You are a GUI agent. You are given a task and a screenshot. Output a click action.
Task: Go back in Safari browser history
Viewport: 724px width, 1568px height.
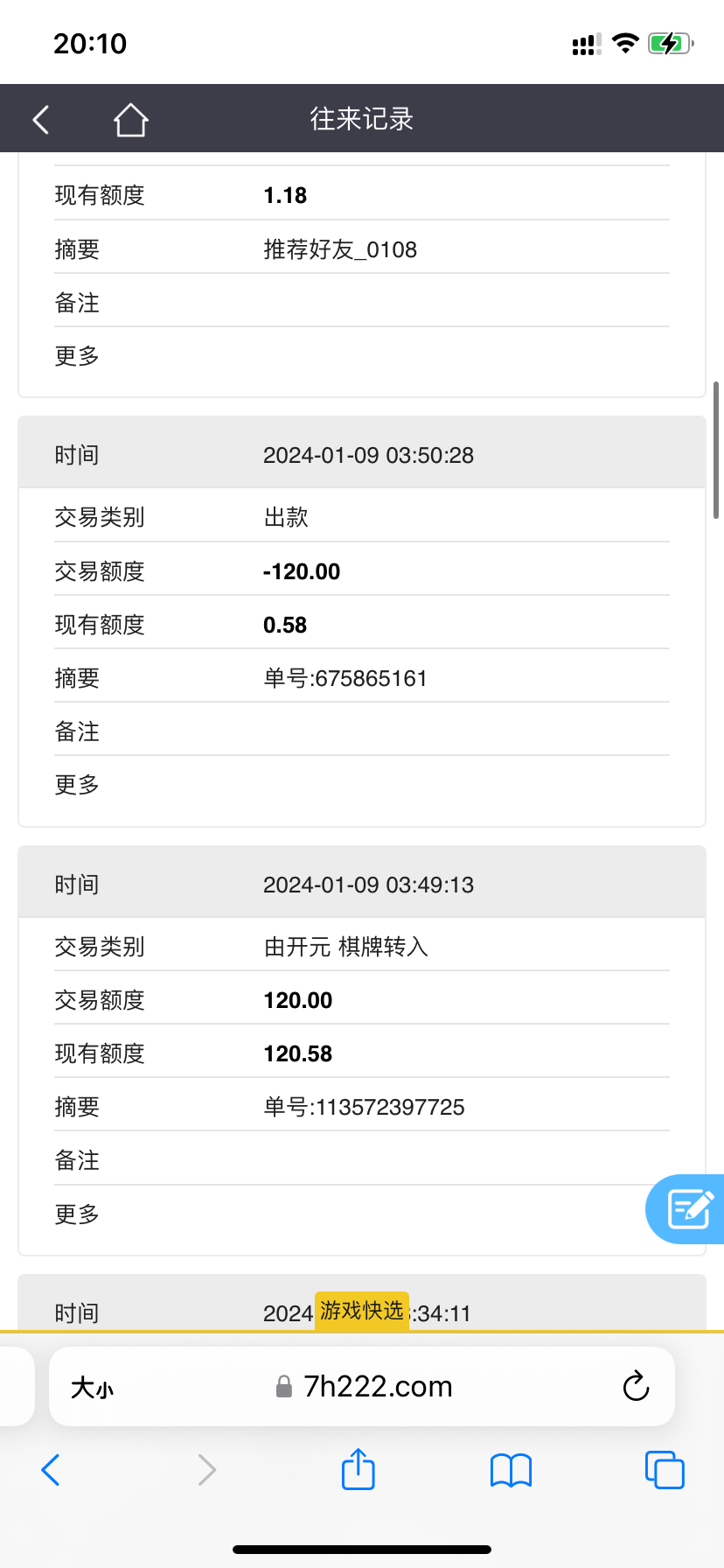click(51, 1470)
